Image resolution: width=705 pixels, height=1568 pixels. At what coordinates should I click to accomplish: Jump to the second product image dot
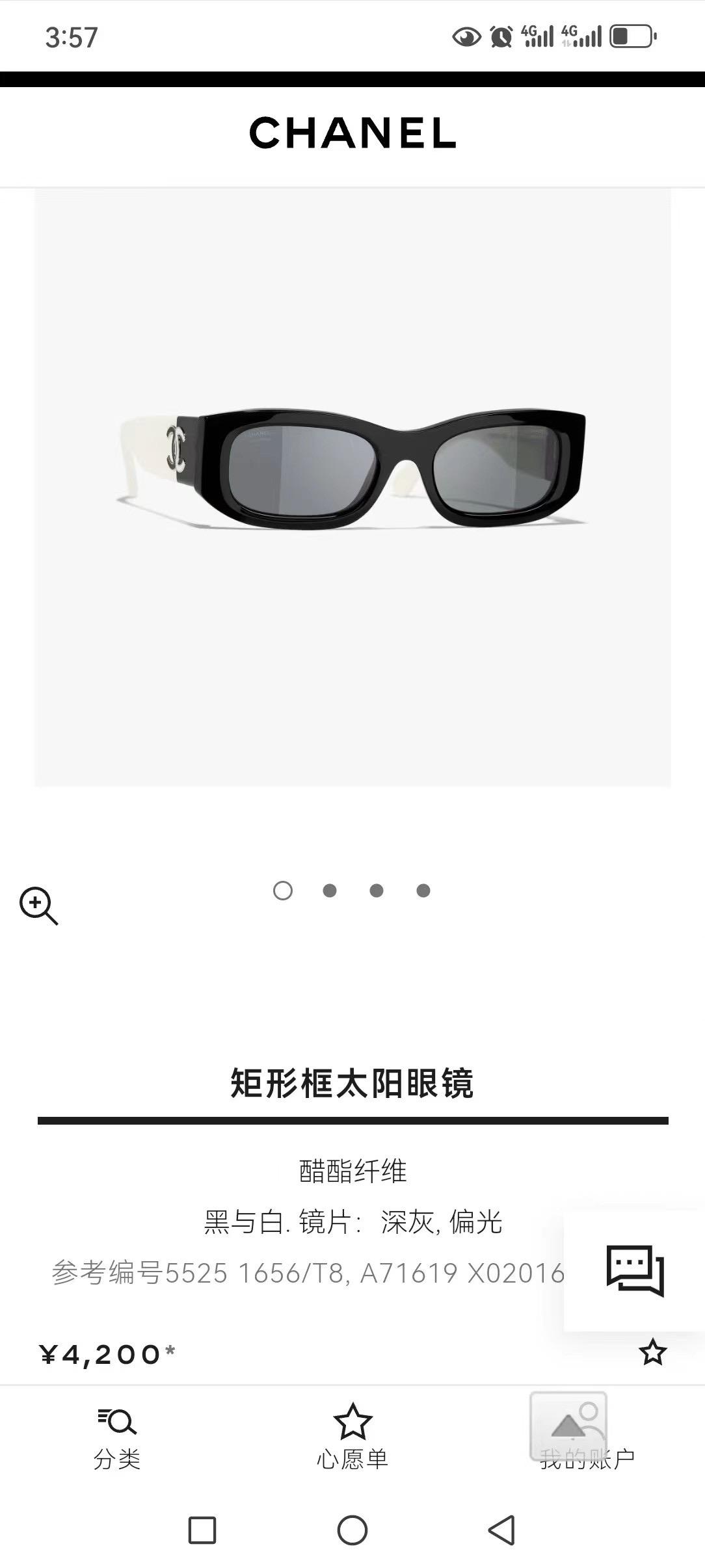click(330, 891)
